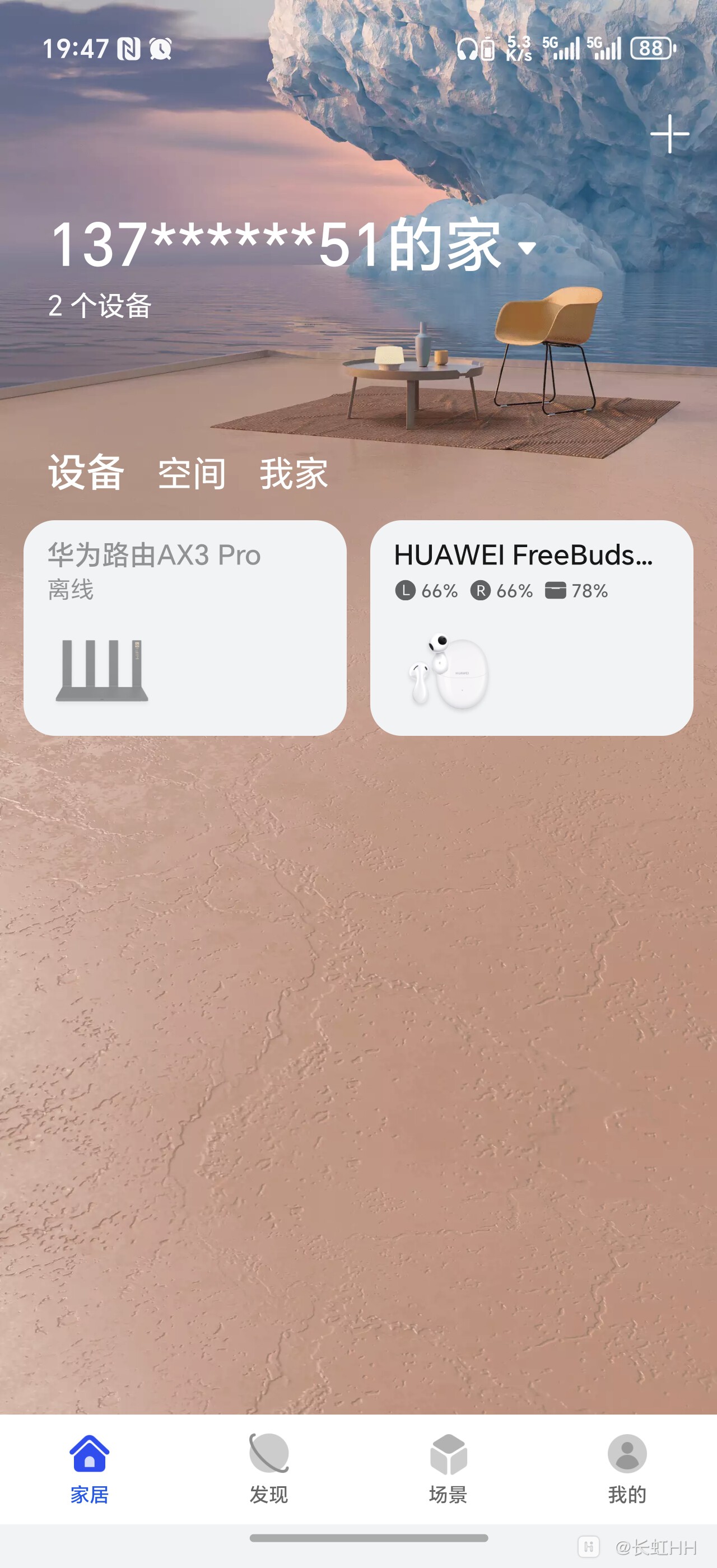Select the 设备 tab
The height and width of the screenshot is (1568, 717).
[86, 473]
